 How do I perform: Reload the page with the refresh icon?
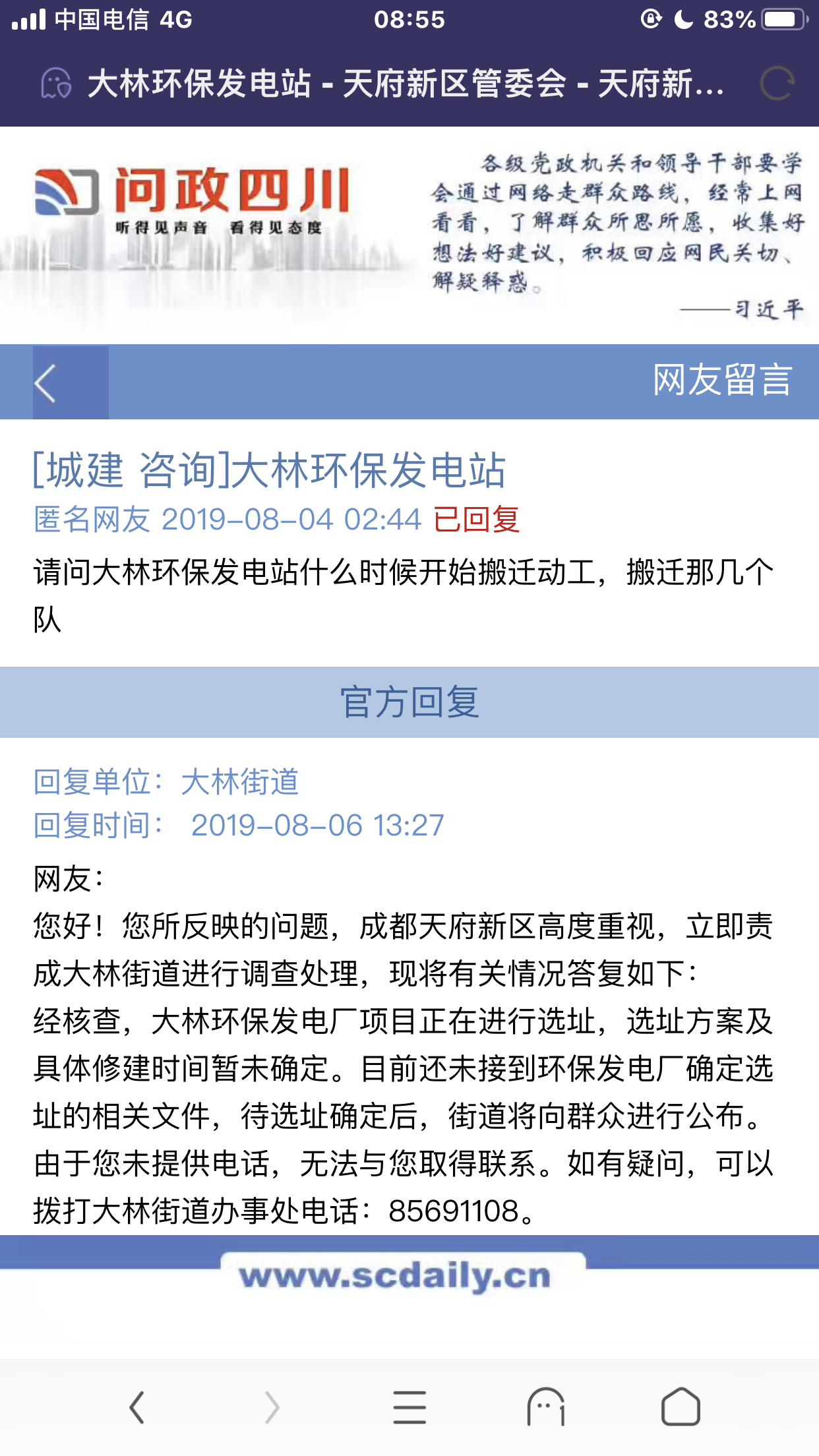(777, 84)
